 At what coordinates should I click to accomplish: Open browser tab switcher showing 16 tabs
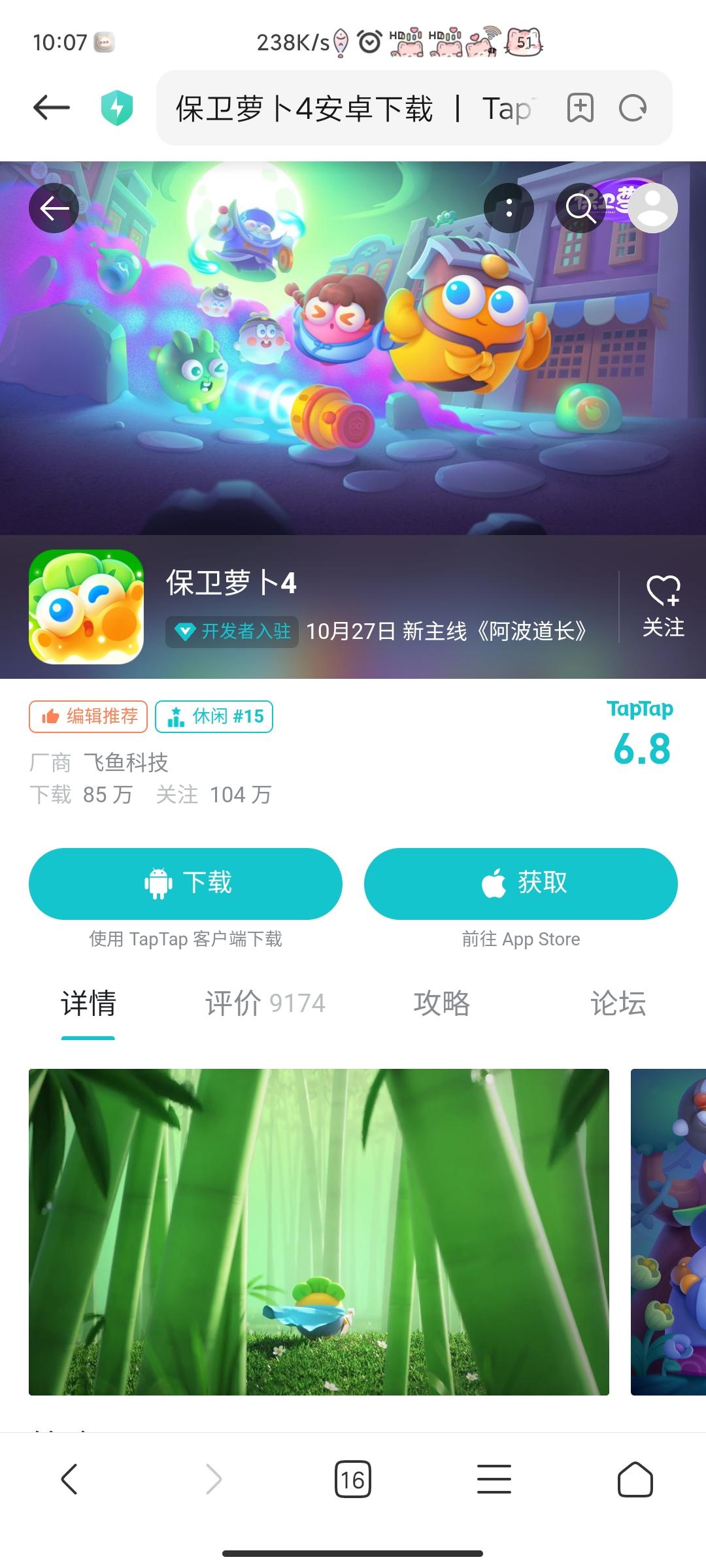(352, 1482)
